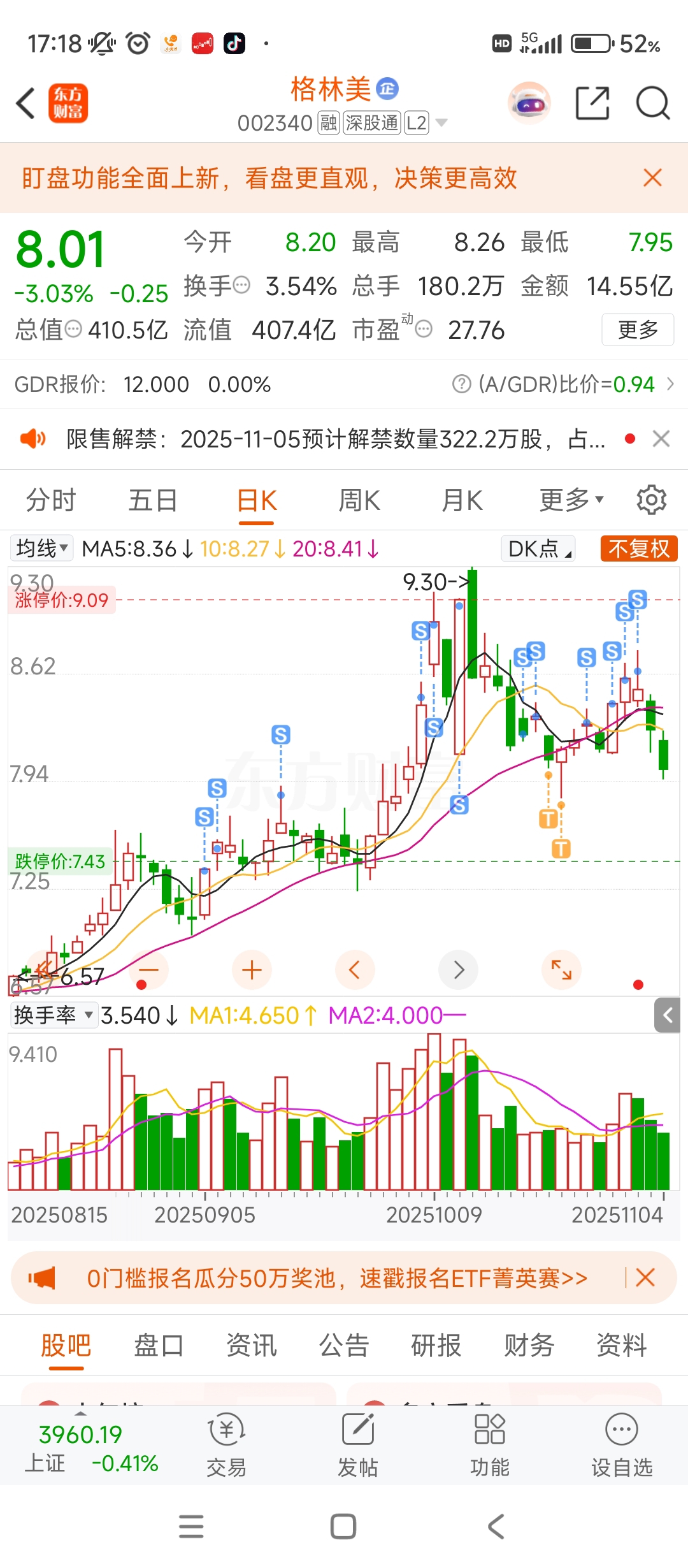The width and height of the screenshot is (688, 1568).
Task: Share this stock page
Action: click(592, 103)
